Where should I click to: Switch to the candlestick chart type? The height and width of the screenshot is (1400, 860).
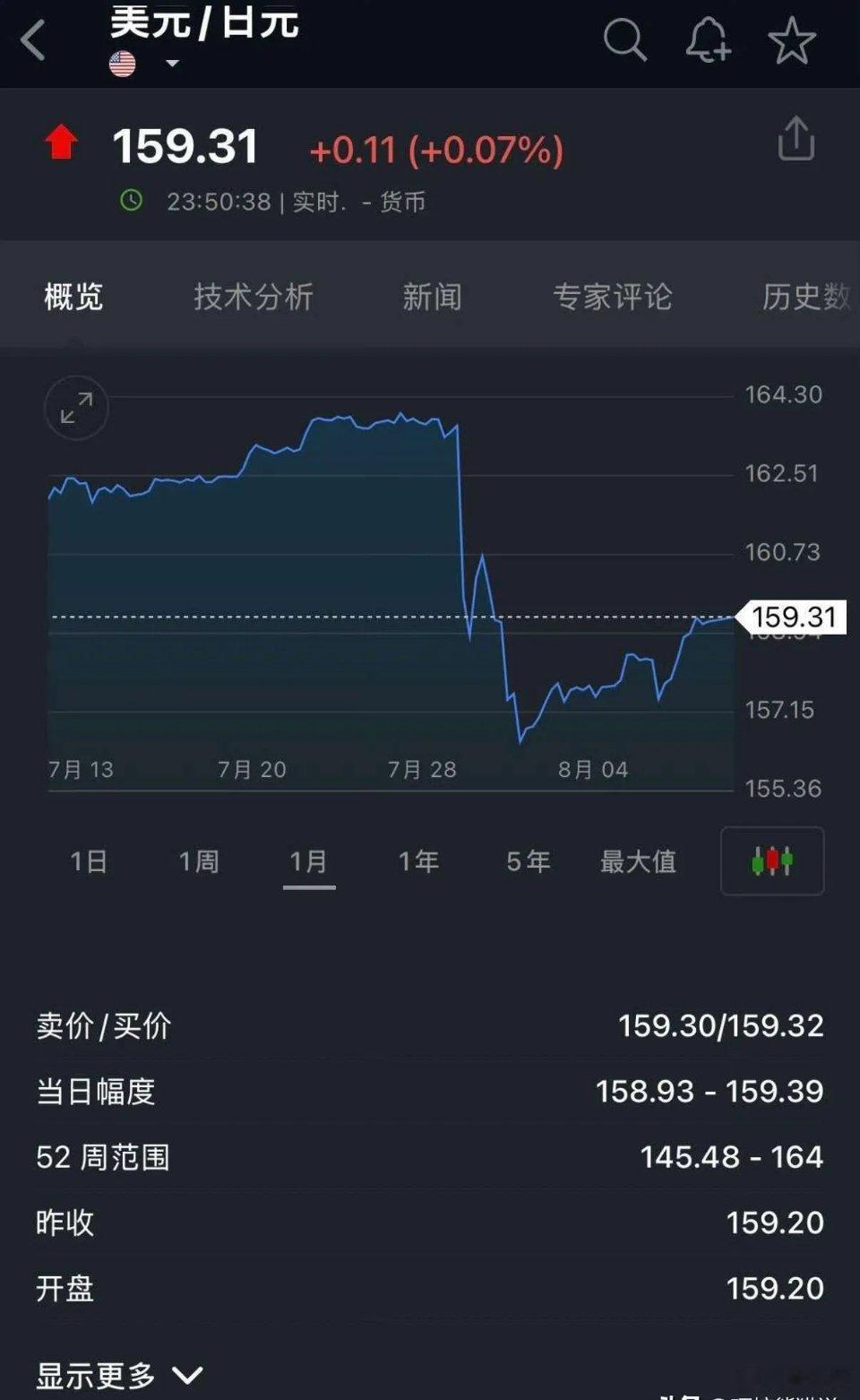tap(772, 860)
